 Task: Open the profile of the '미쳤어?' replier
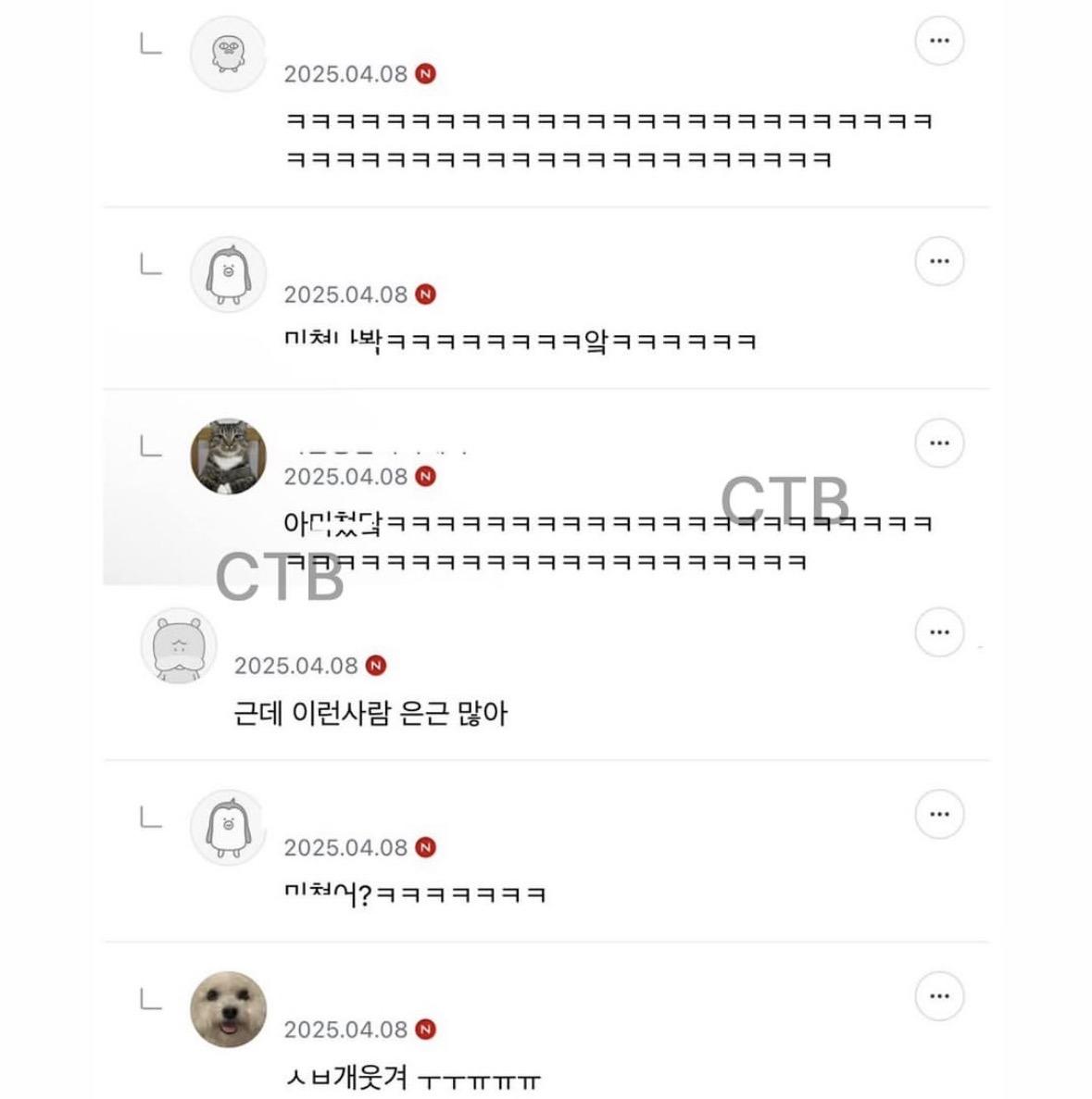(x=228, y=828)
